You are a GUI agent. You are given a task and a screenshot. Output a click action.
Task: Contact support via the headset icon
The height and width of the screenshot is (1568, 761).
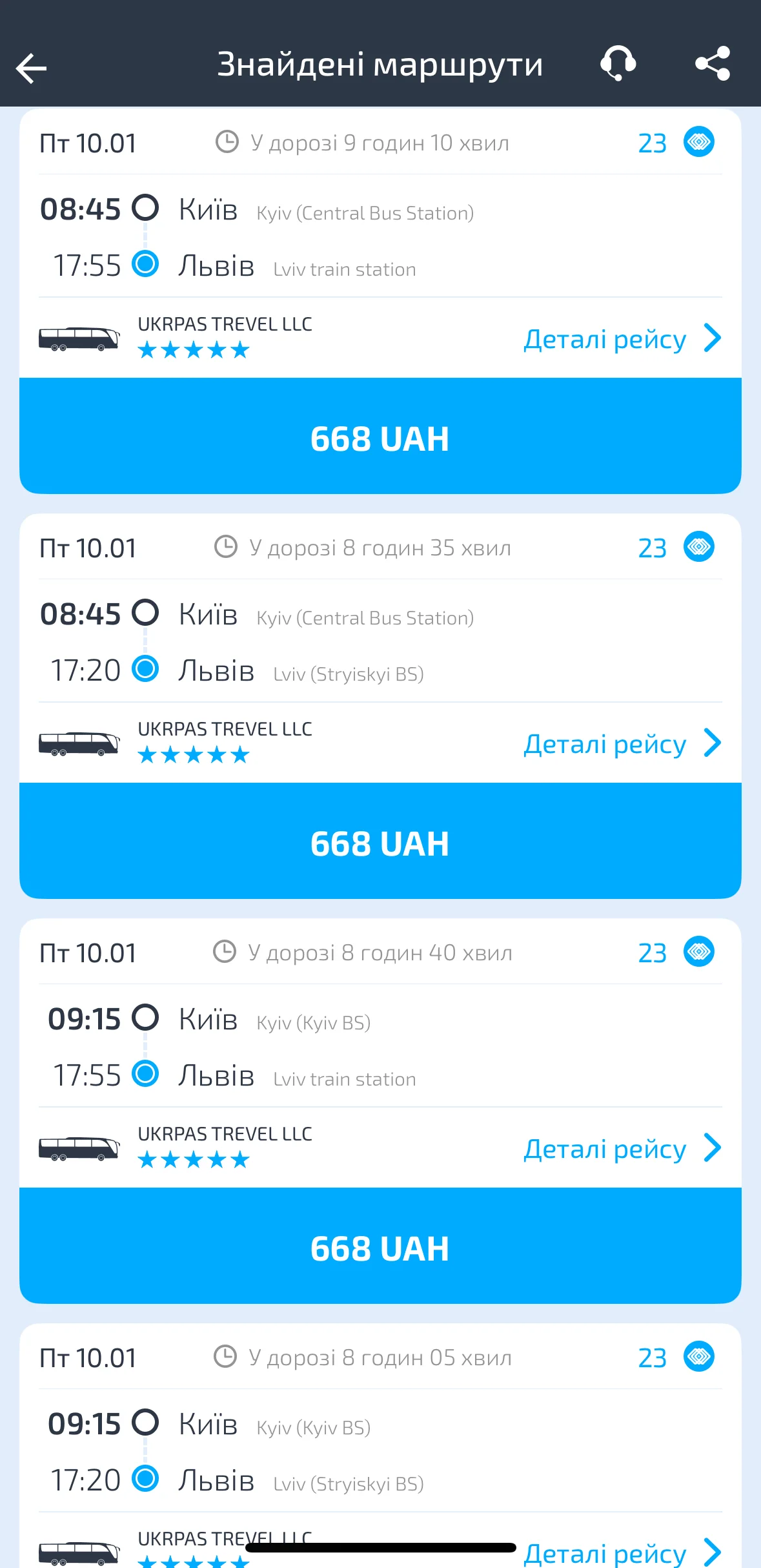[x=618, y=63]
